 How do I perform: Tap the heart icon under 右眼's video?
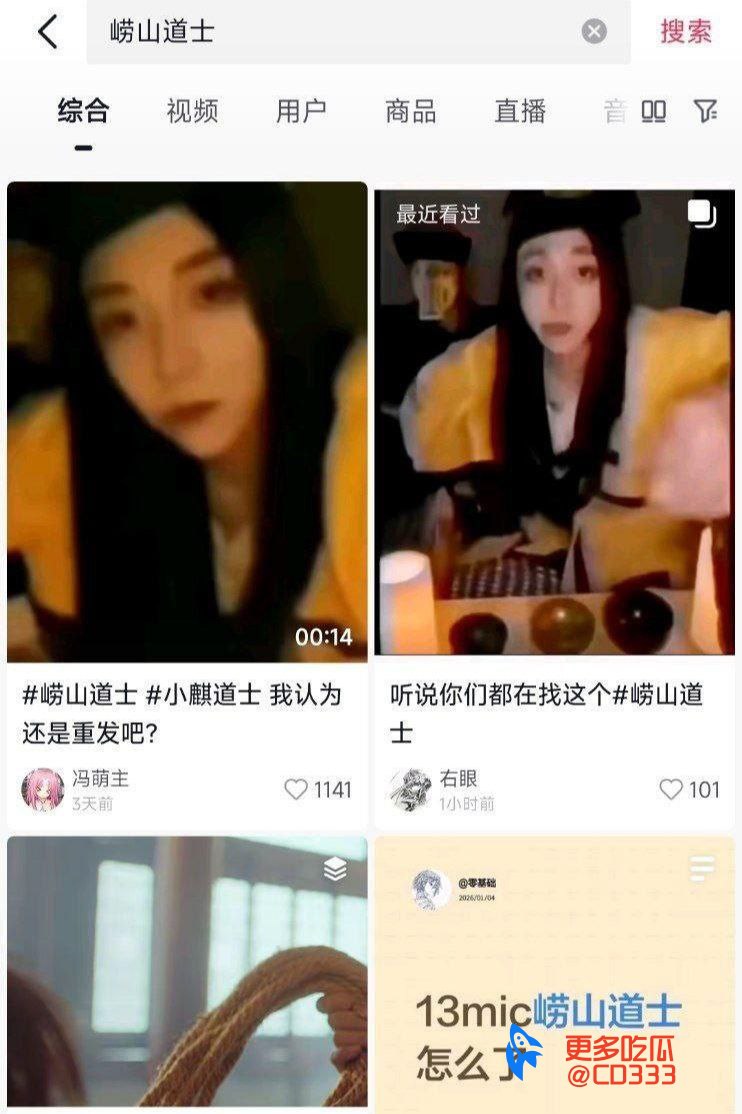coord(669,790)
